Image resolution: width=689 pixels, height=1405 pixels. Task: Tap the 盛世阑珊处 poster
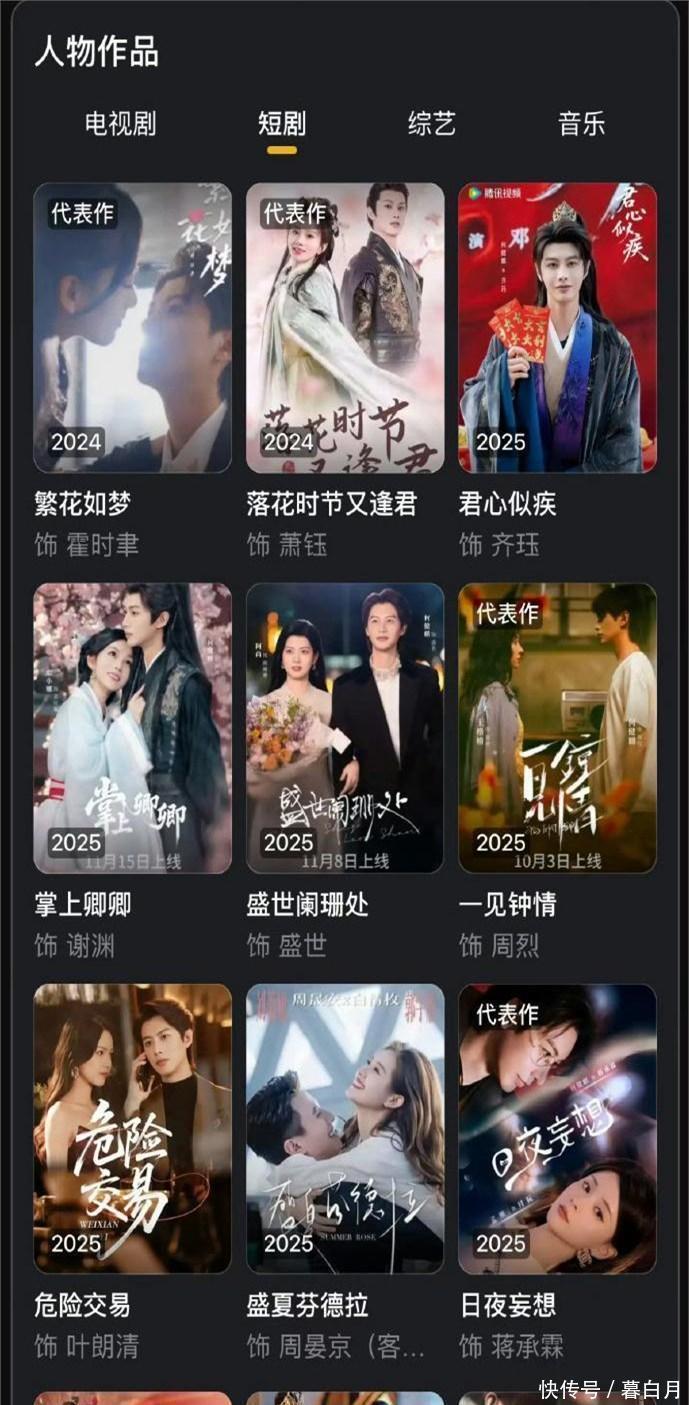tap(345, 728)
